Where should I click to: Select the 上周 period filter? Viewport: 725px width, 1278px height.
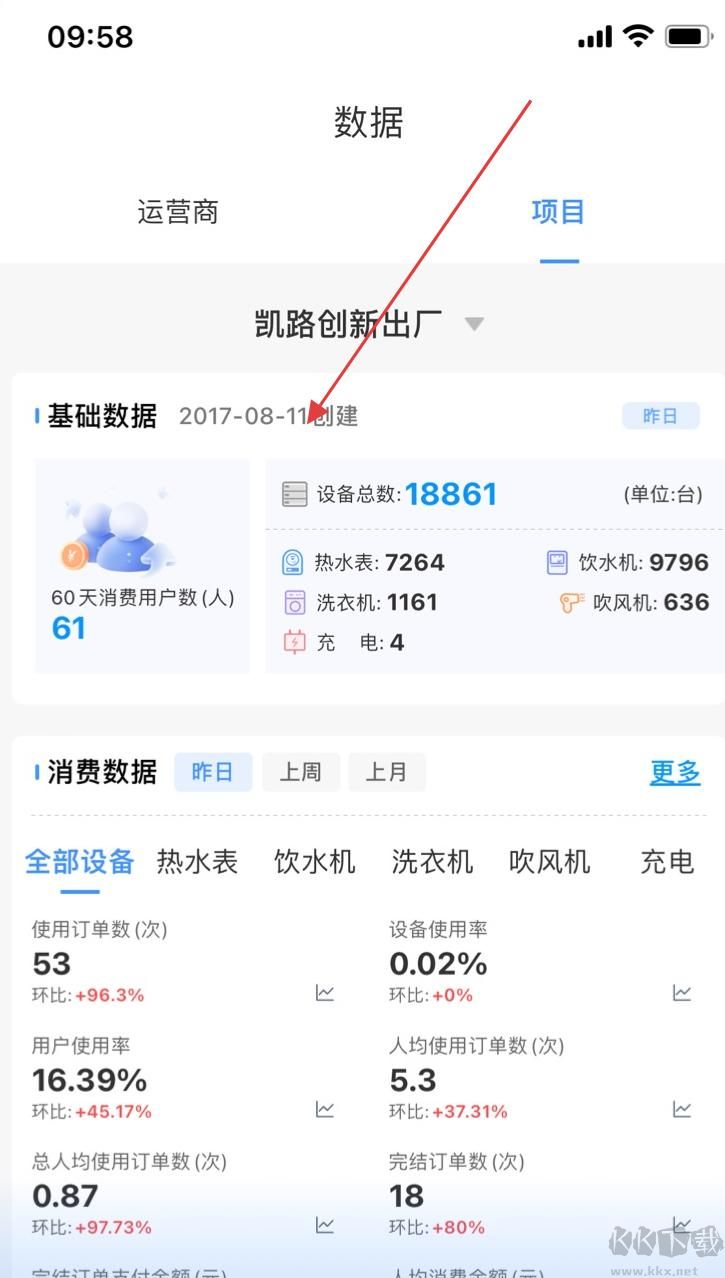tap(300, 771)
